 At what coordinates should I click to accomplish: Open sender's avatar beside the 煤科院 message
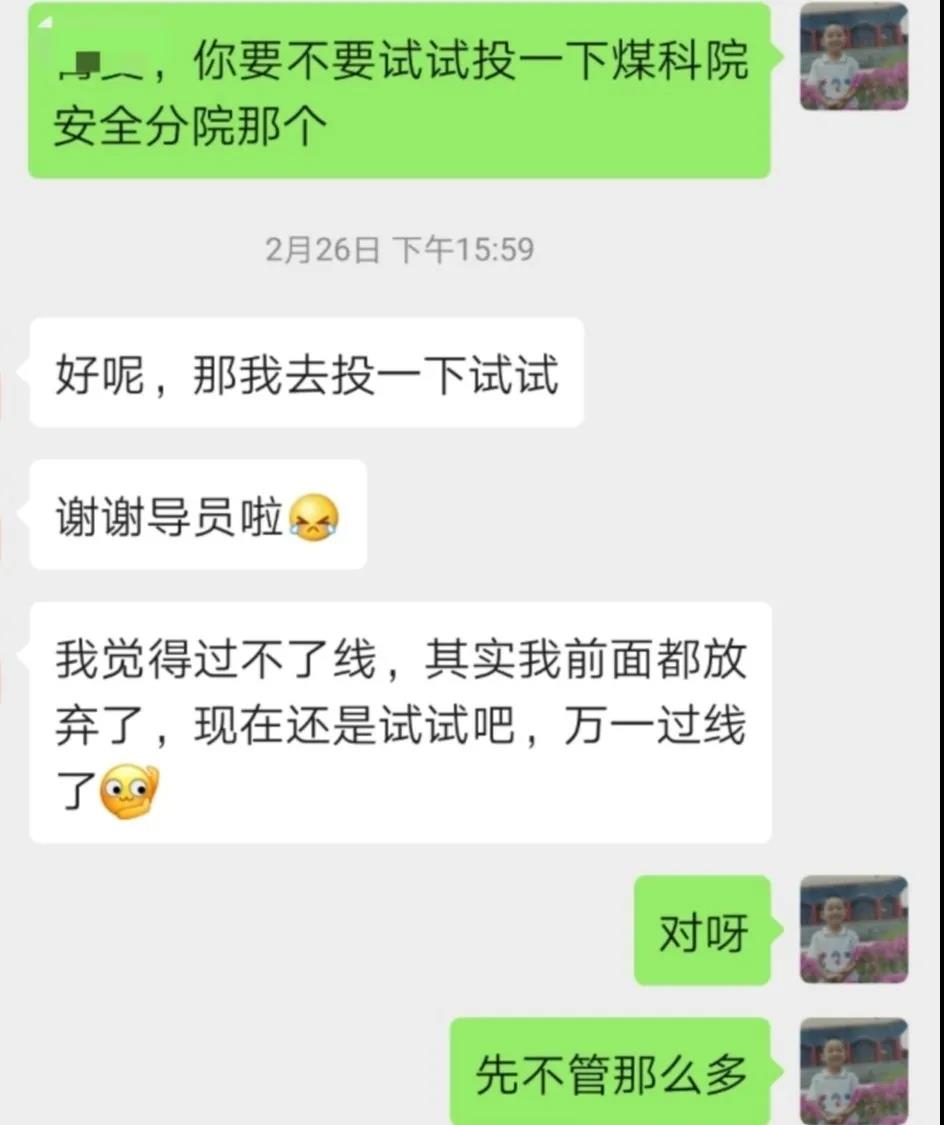click(853, 56)
